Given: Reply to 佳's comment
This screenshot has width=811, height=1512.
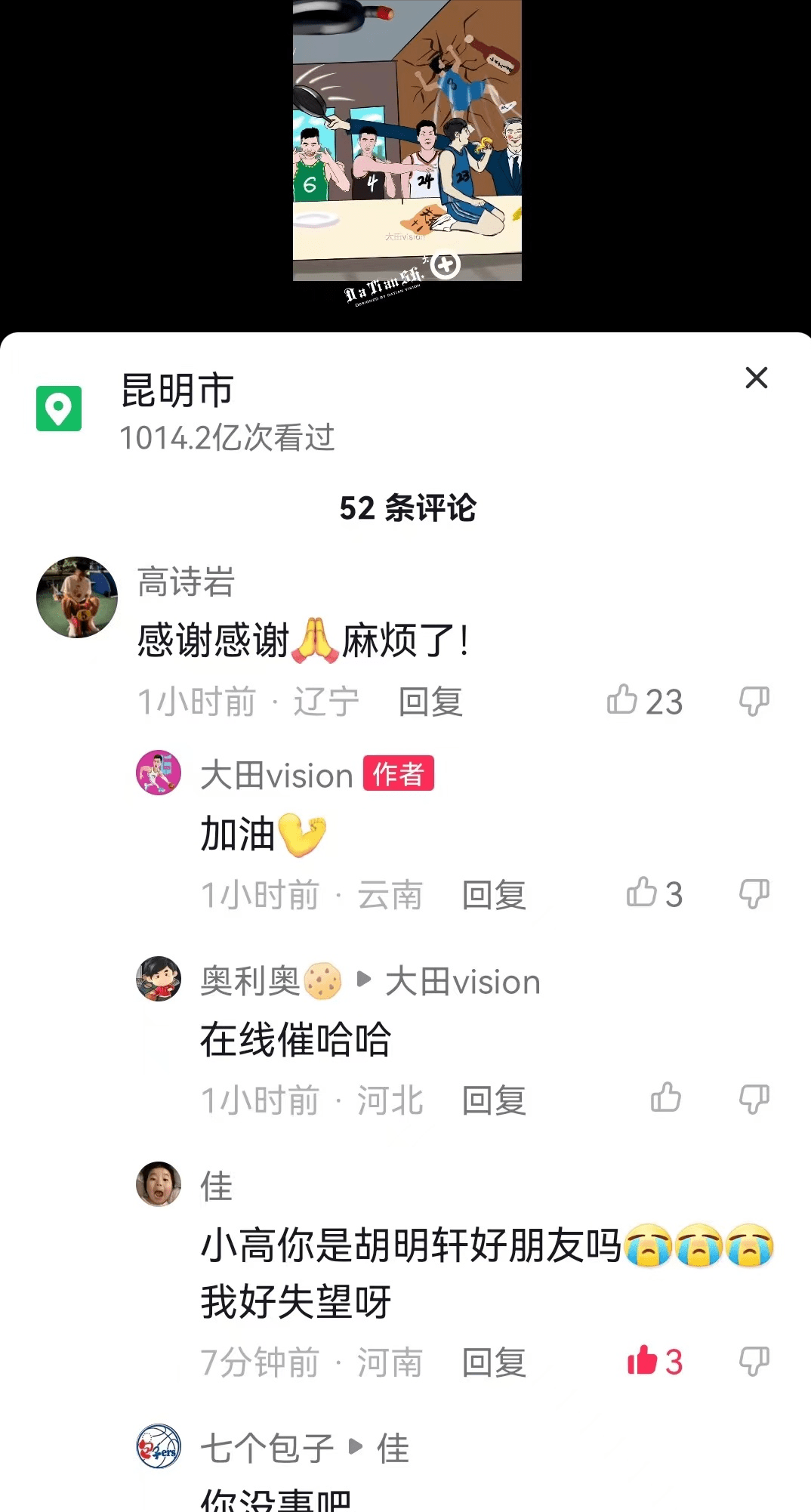Looking at the screenshot, I should (x=494, y=1362).
